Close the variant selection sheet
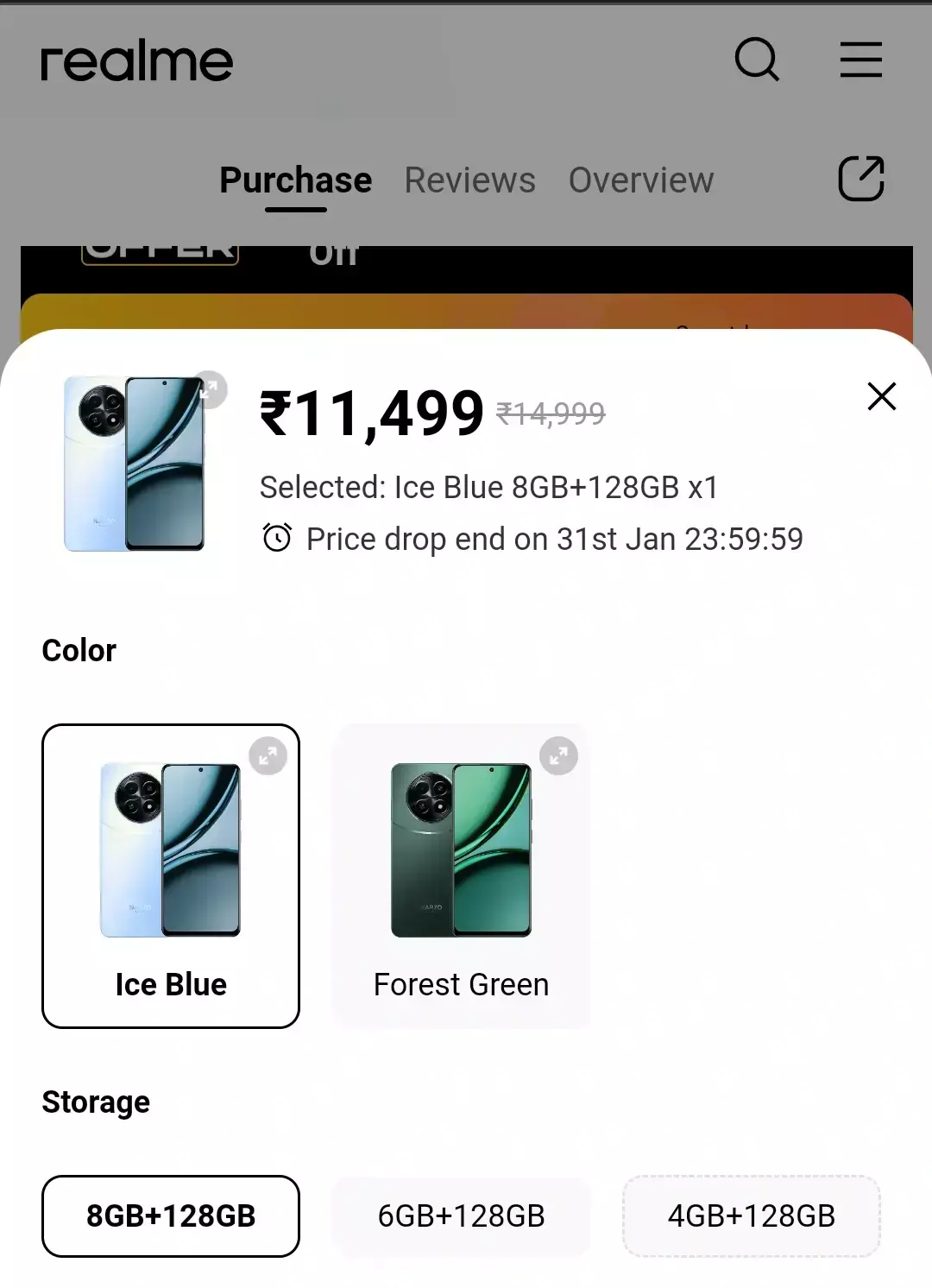932x1288 pixels. point(881,396)
